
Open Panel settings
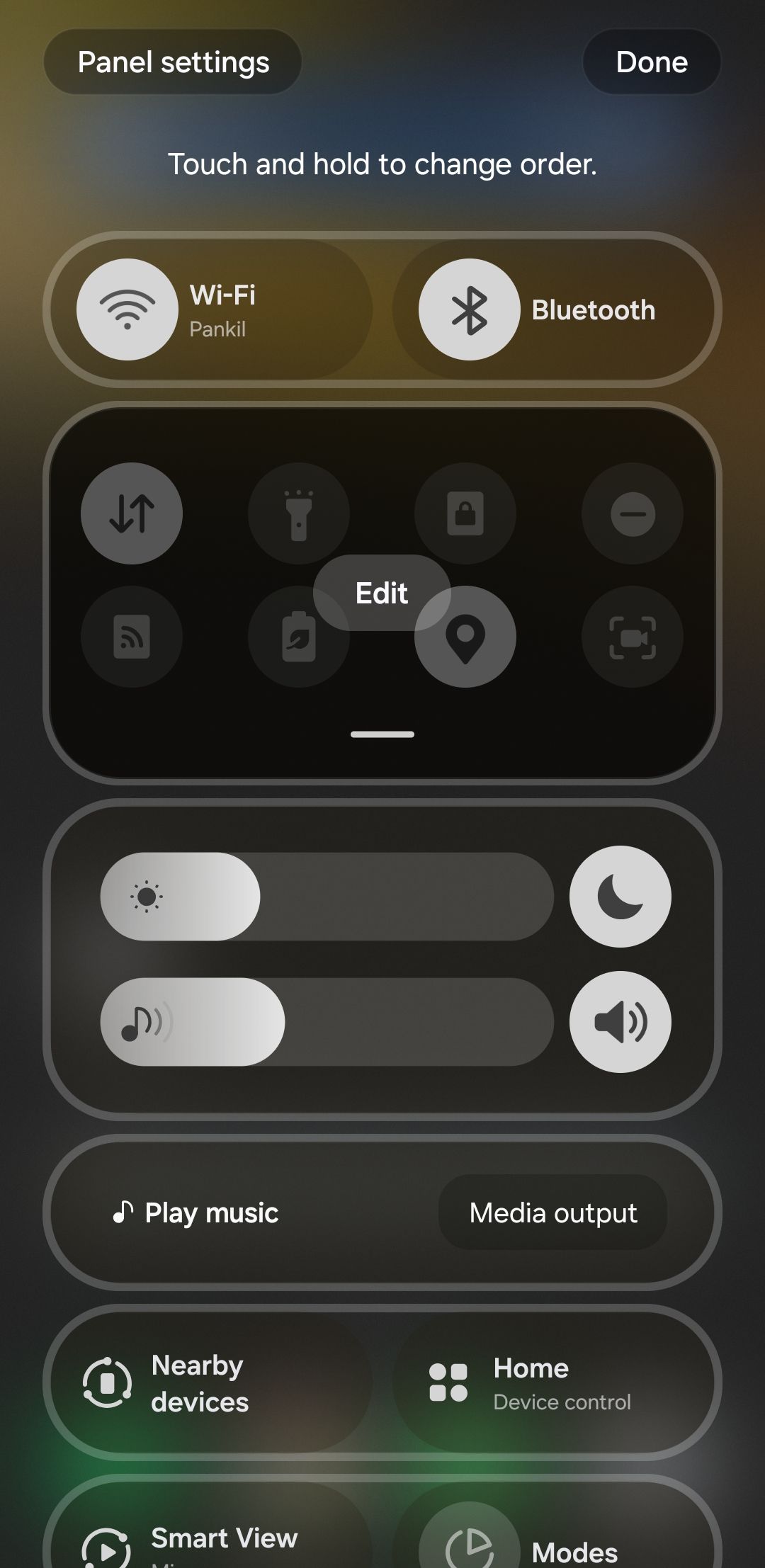(x=173, y=62)
